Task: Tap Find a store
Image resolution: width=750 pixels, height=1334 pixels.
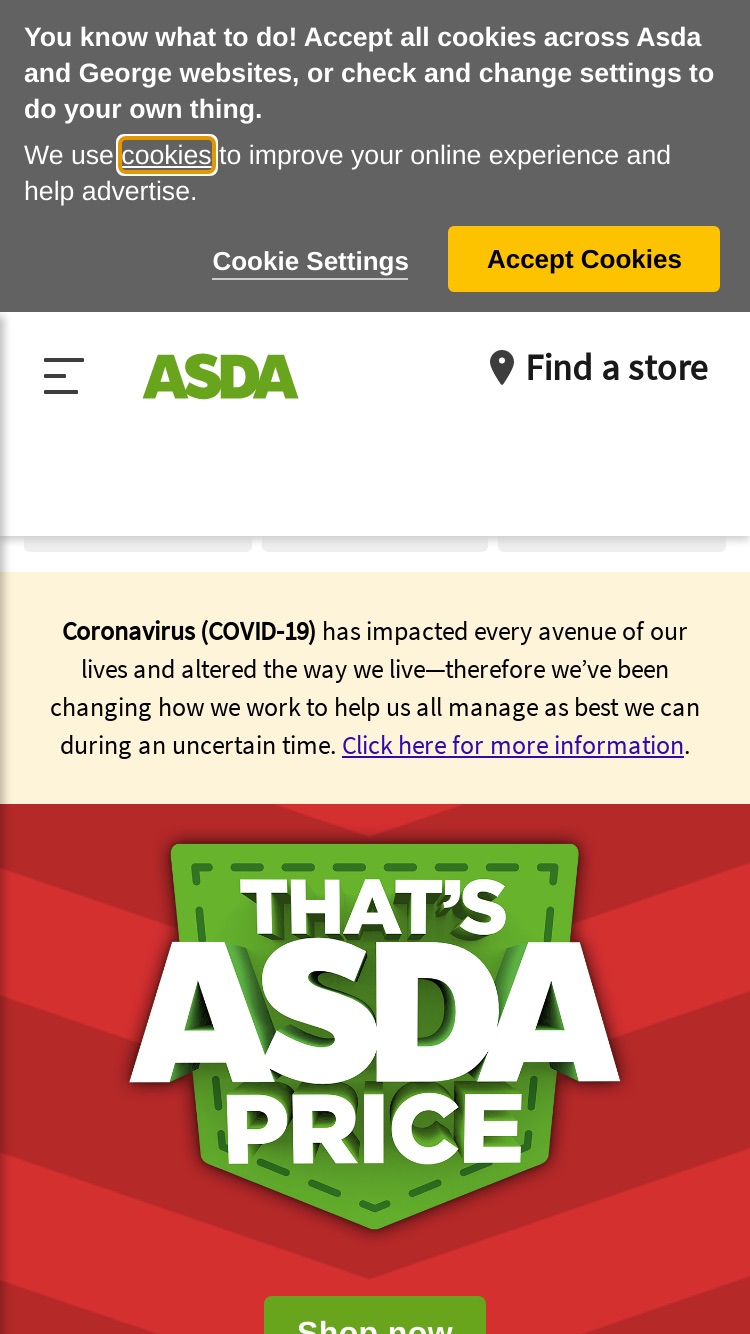Action: pyautogui.click(x=599, y=368)
